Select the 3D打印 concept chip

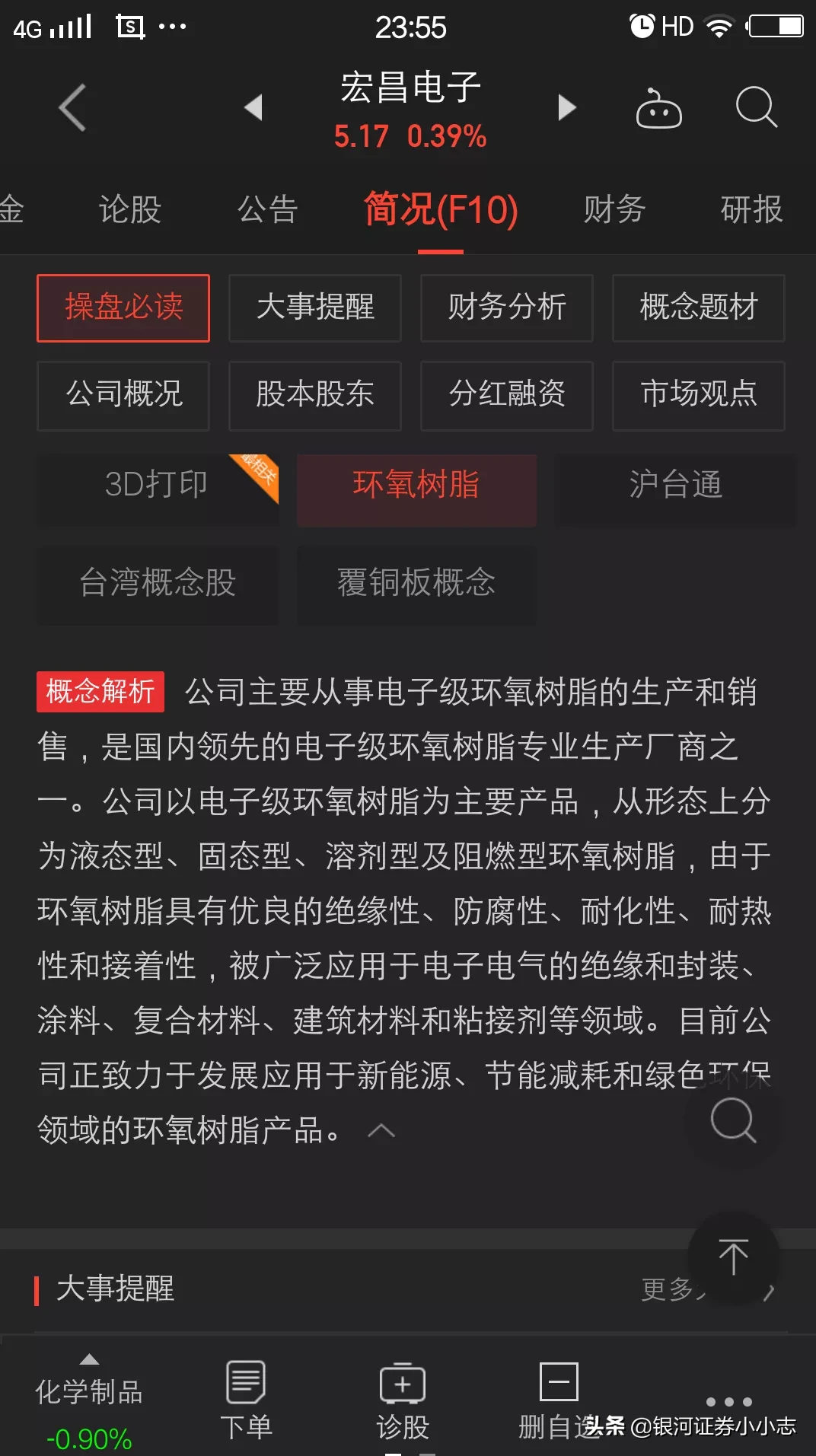(158, 485)
